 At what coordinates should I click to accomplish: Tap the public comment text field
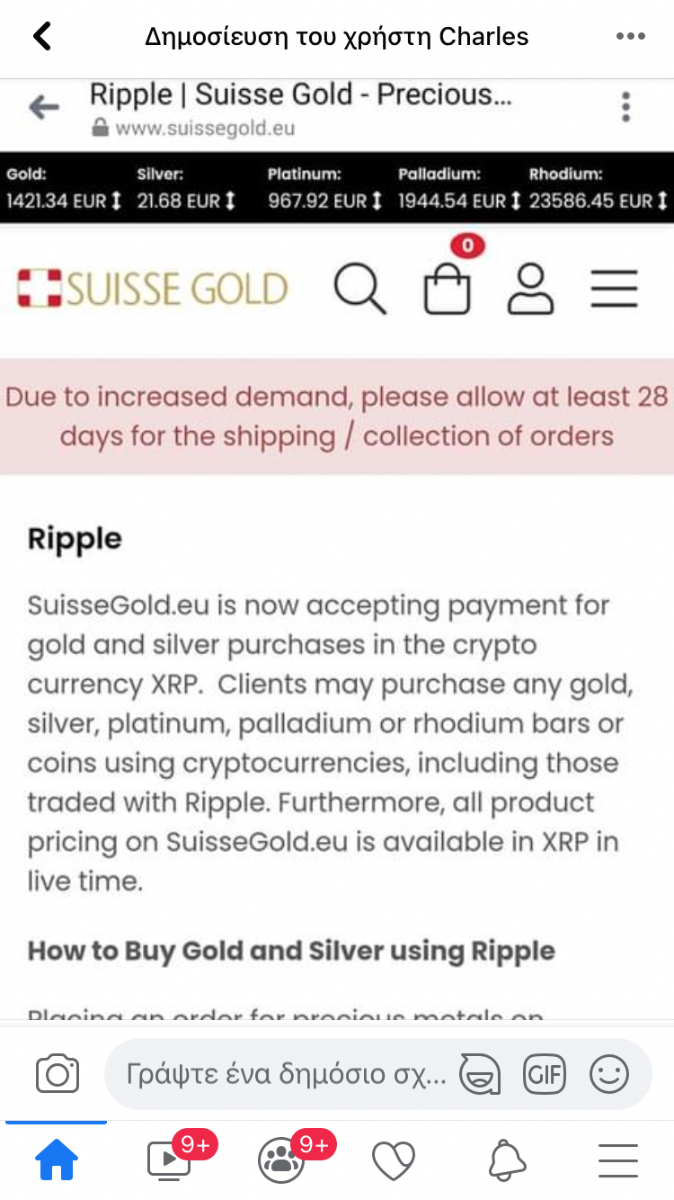285,1075
